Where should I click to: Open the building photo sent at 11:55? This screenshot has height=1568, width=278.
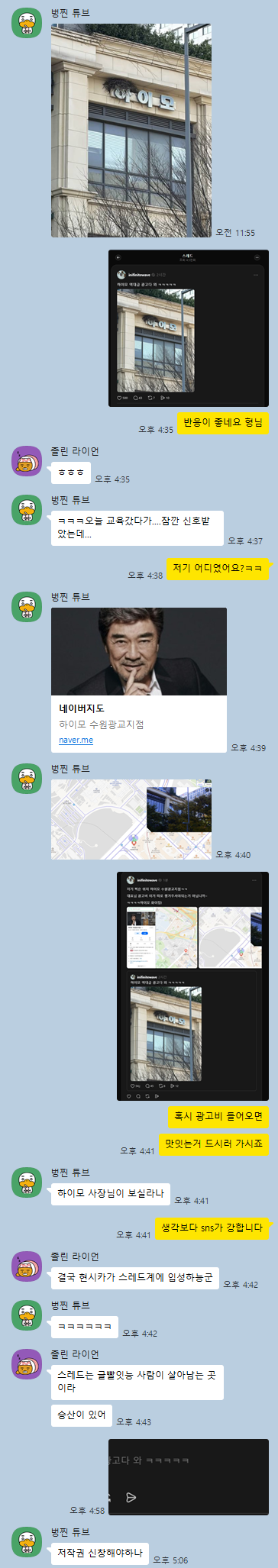tap(131, 130)
